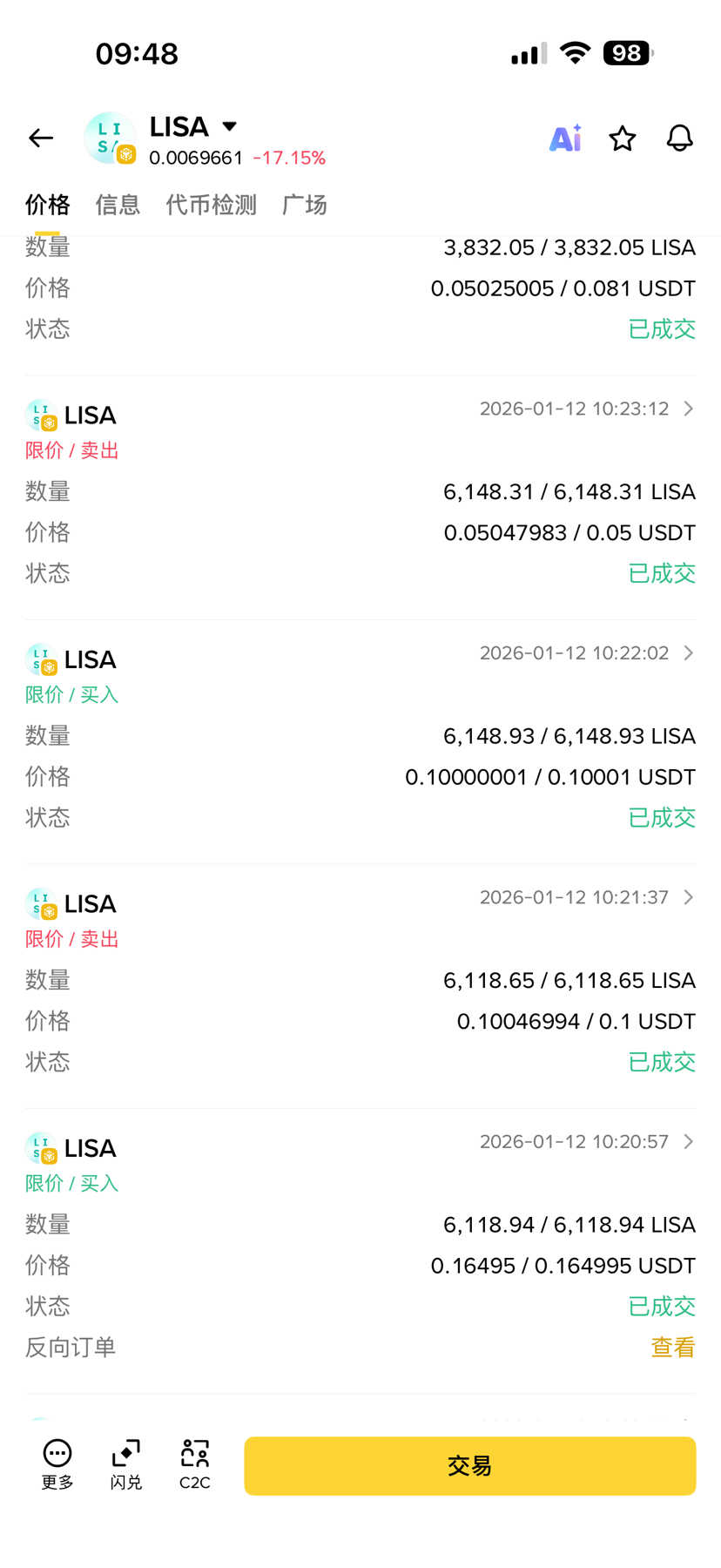Screen dimensions: 721x1568
Task: Open the AI assistant icon
Action: click(x=565, y=138)
